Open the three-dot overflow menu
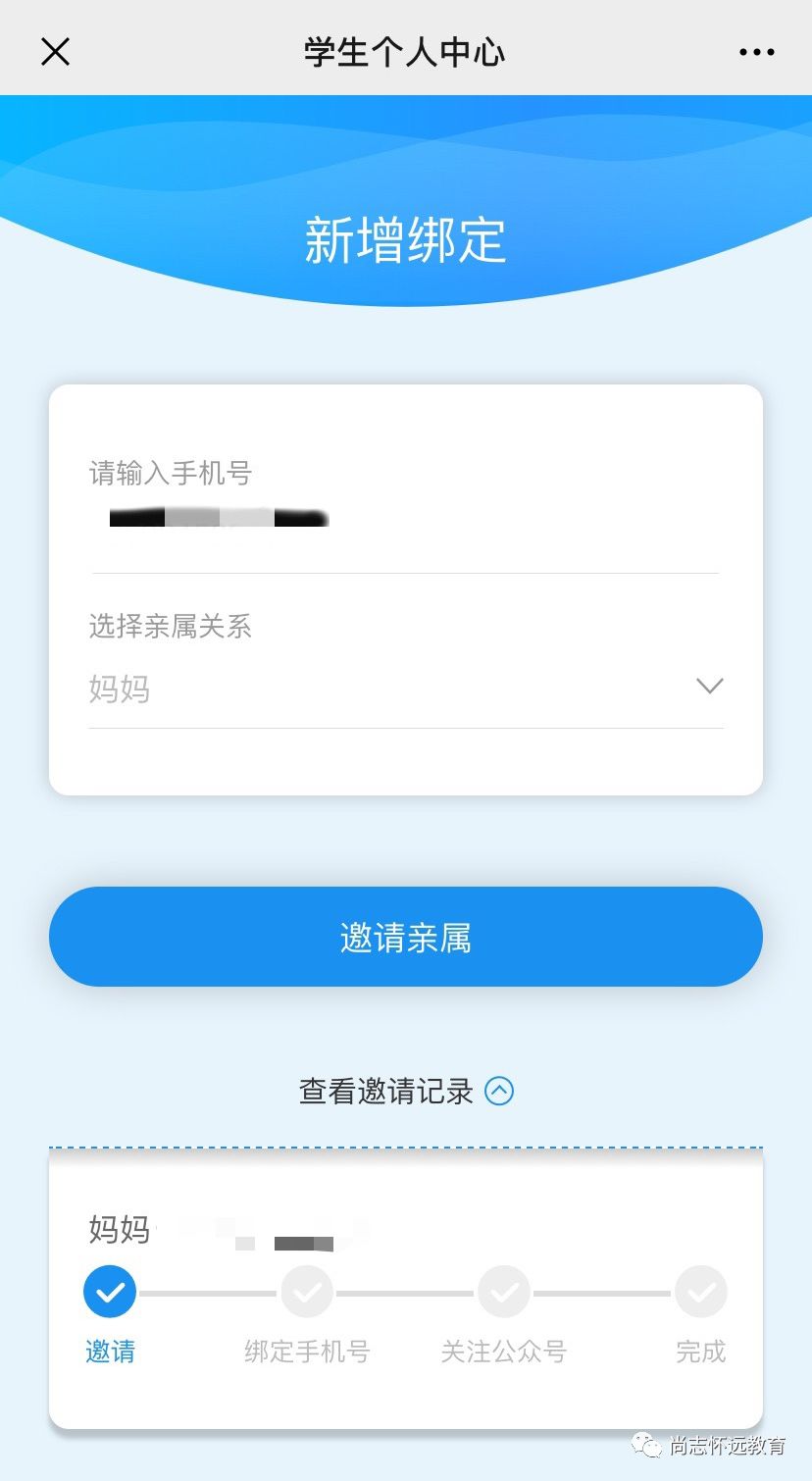Viewport: 812px width, 1481px height. pos(756,52)
